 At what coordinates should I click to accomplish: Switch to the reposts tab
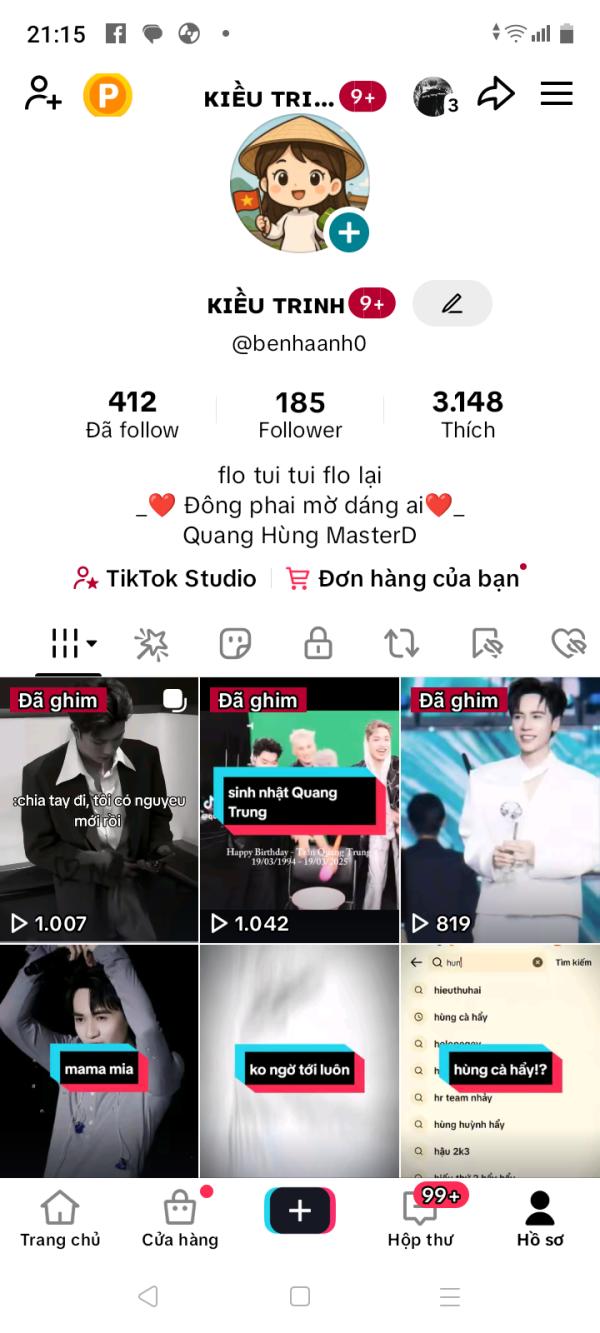(x=401, y=643)
